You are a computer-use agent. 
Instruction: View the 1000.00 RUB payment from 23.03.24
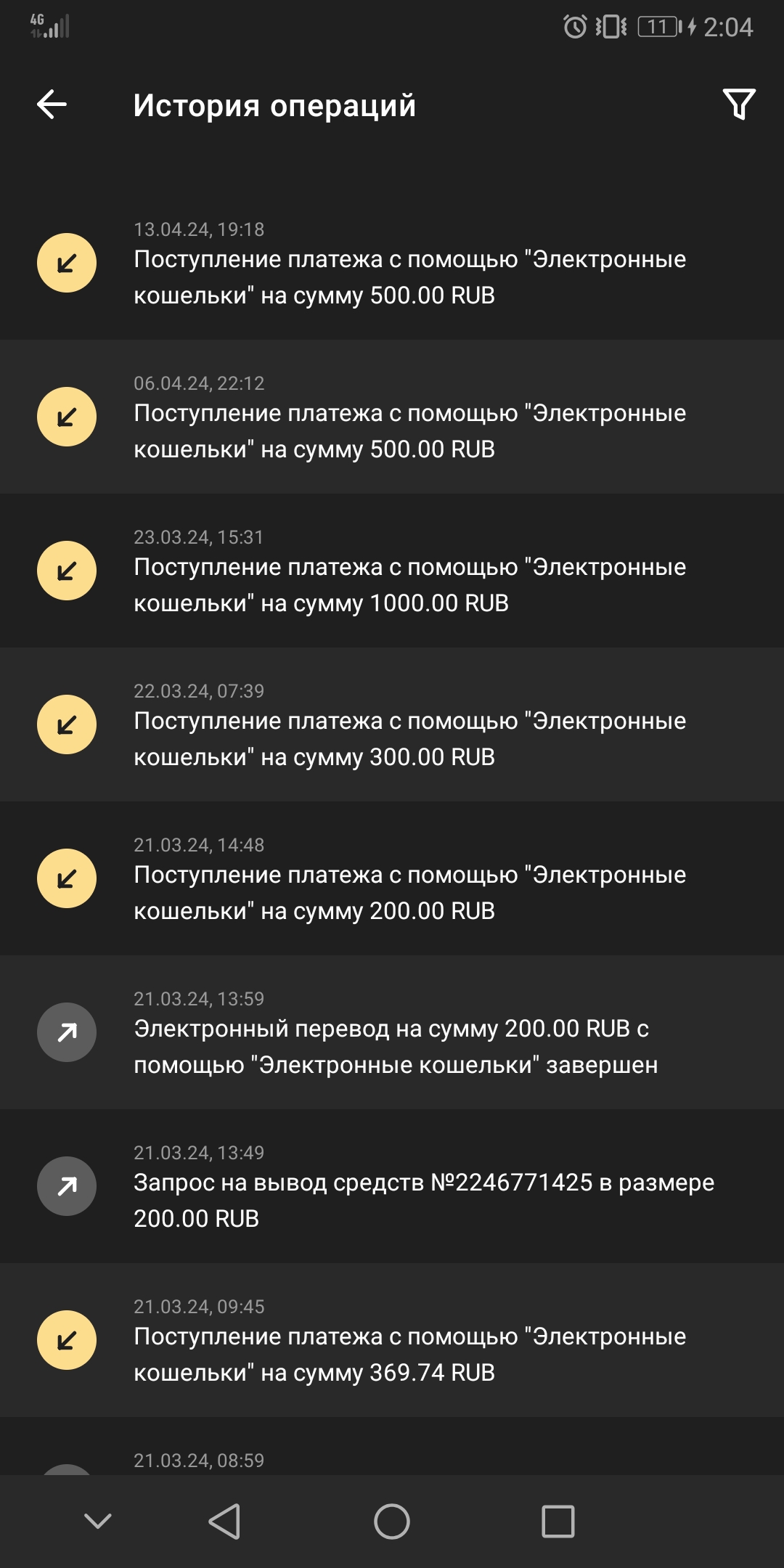coord(409,584)
